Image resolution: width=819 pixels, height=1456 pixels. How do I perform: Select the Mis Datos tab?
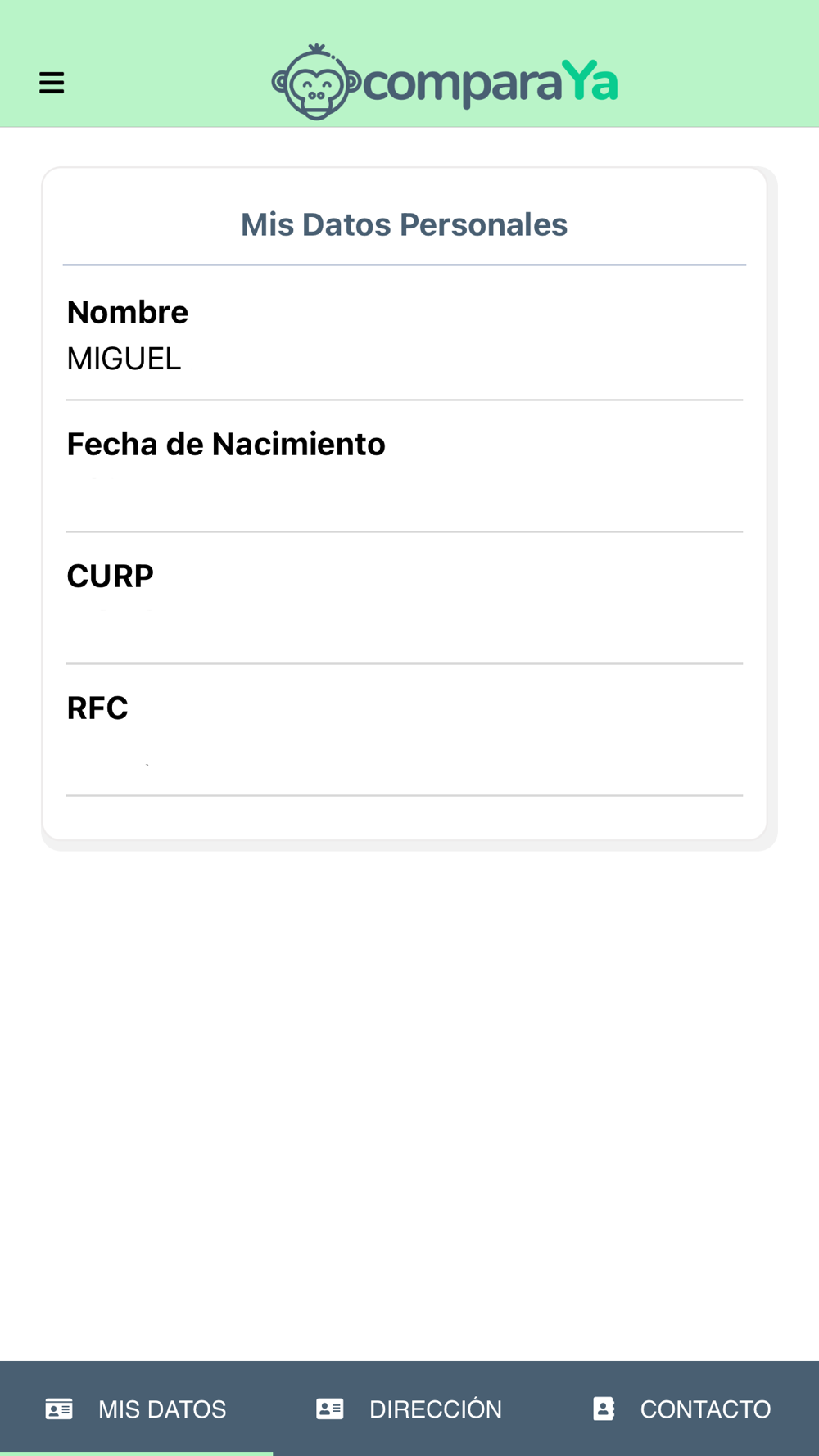coord(136,1409)
